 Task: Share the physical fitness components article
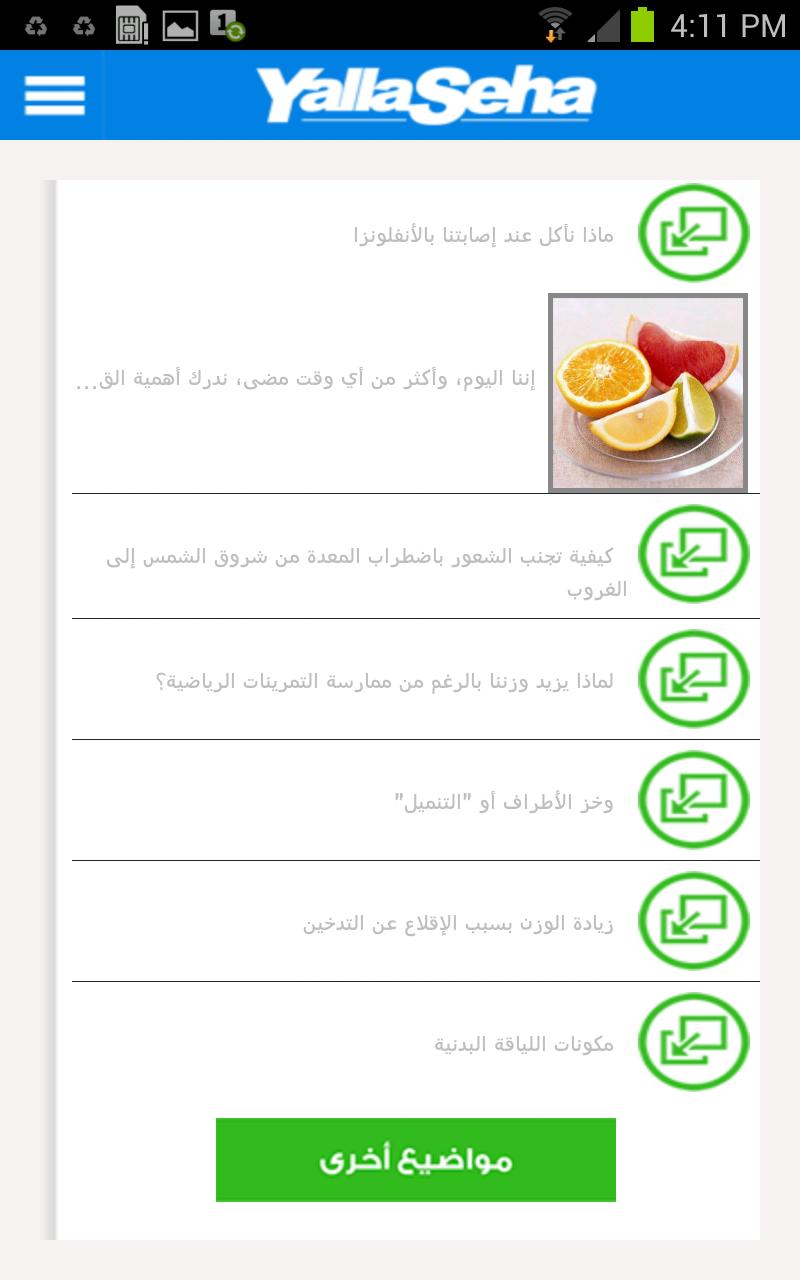[x=694, y=1040]
